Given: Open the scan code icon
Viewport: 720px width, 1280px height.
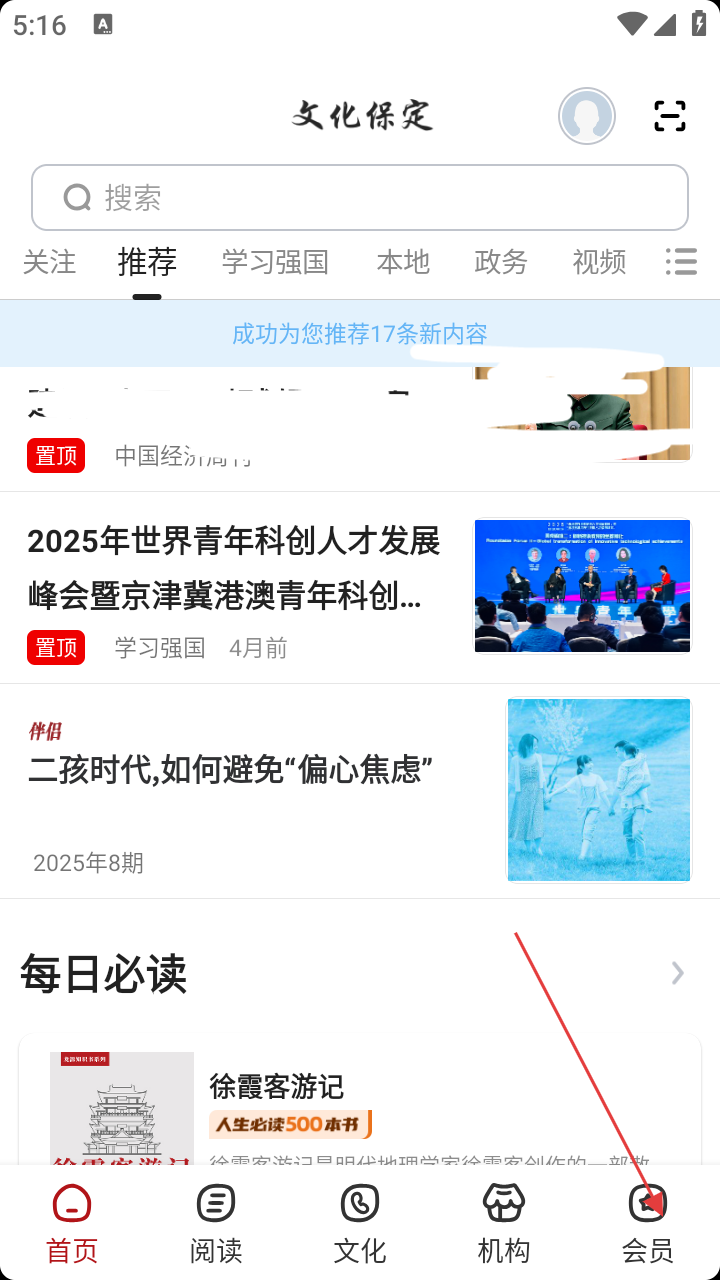Looking at the screenshot, I should [x=669, y=116].
